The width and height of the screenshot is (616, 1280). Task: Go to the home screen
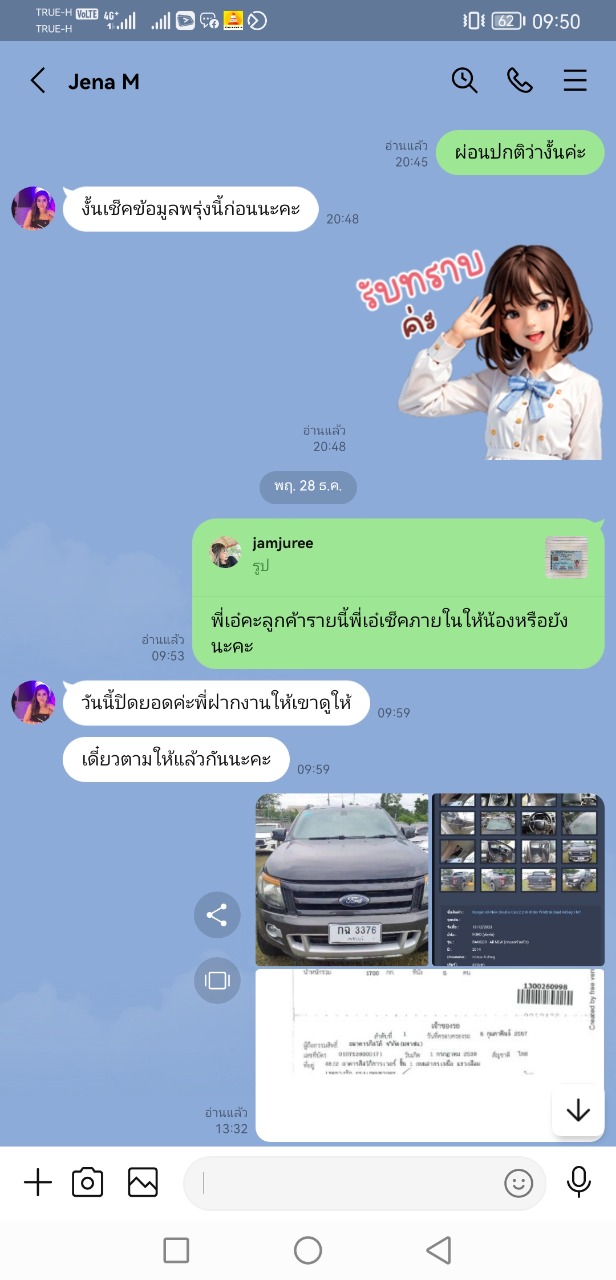click(308, 1250)
